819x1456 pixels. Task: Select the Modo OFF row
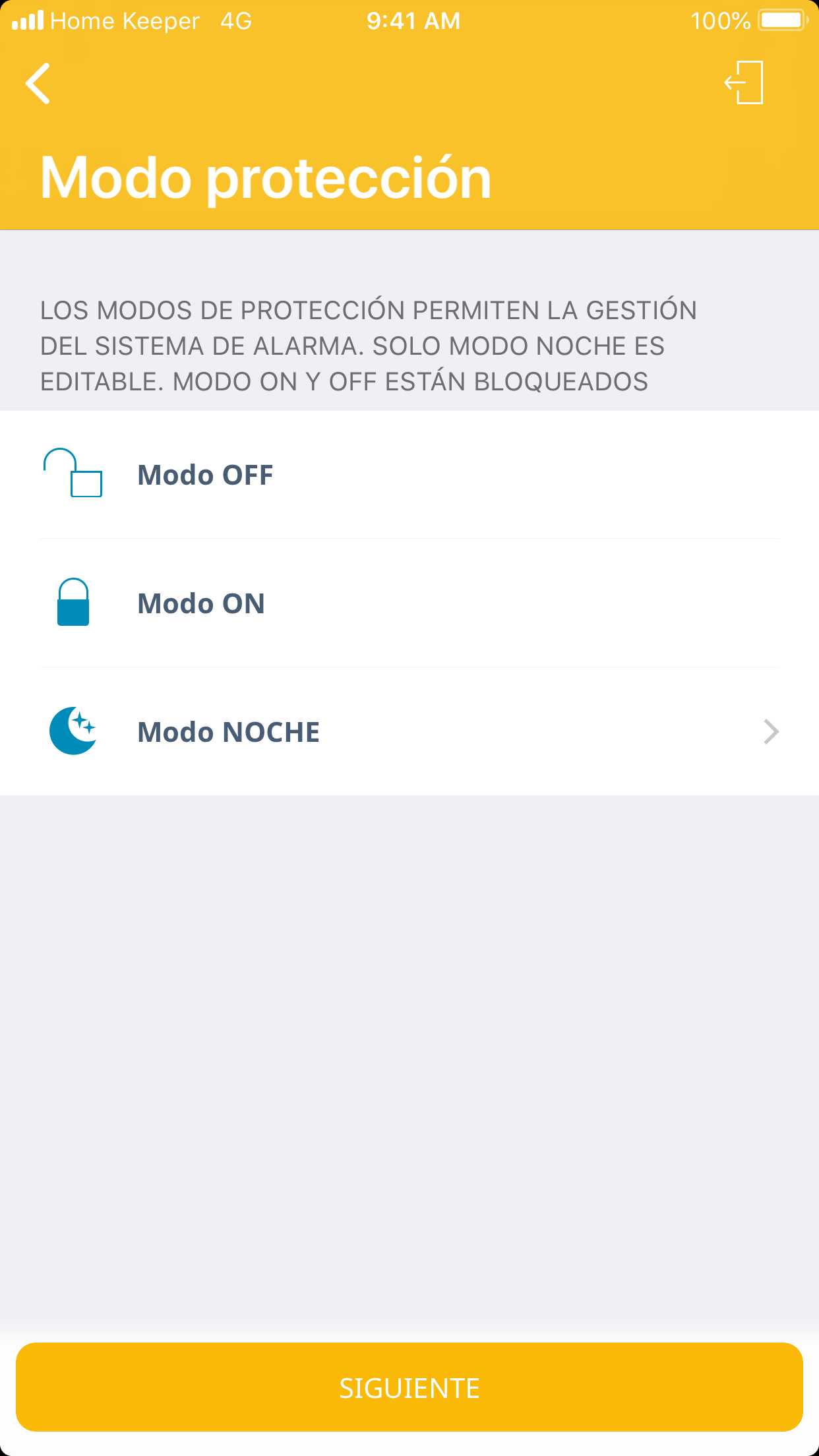(409, 475)
